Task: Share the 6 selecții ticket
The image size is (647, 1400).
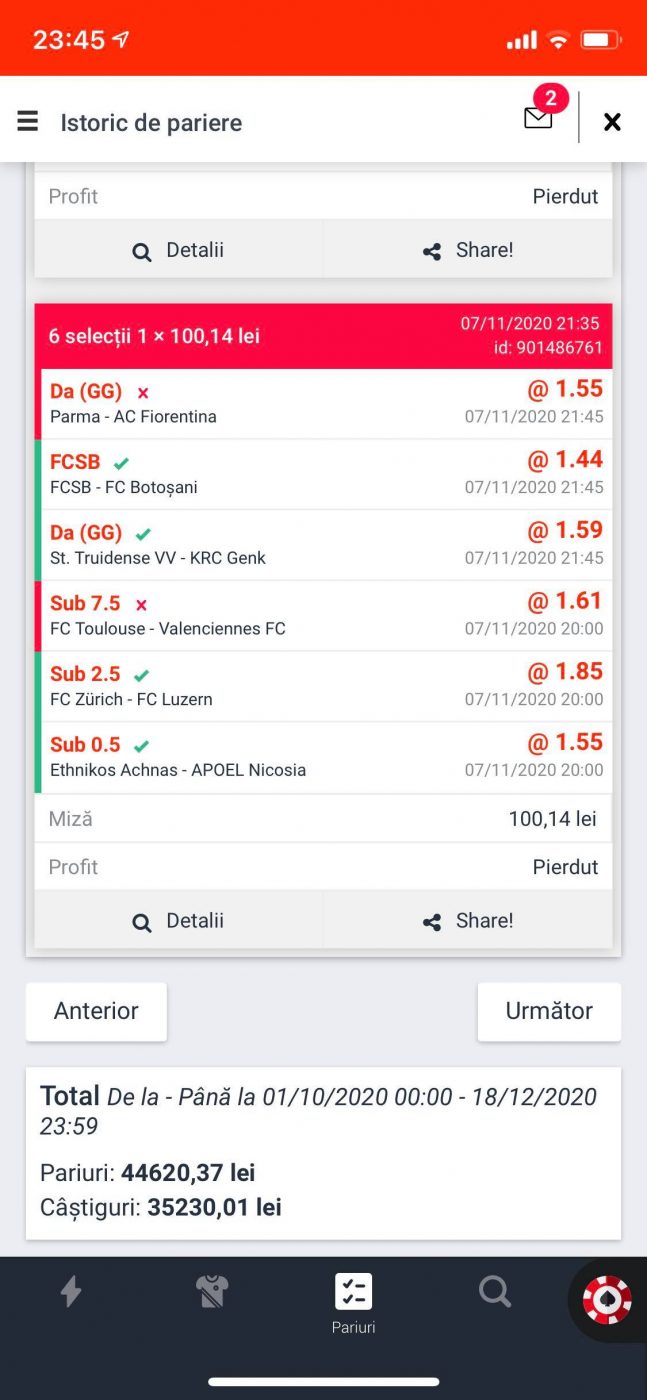Action: [468, 921]
